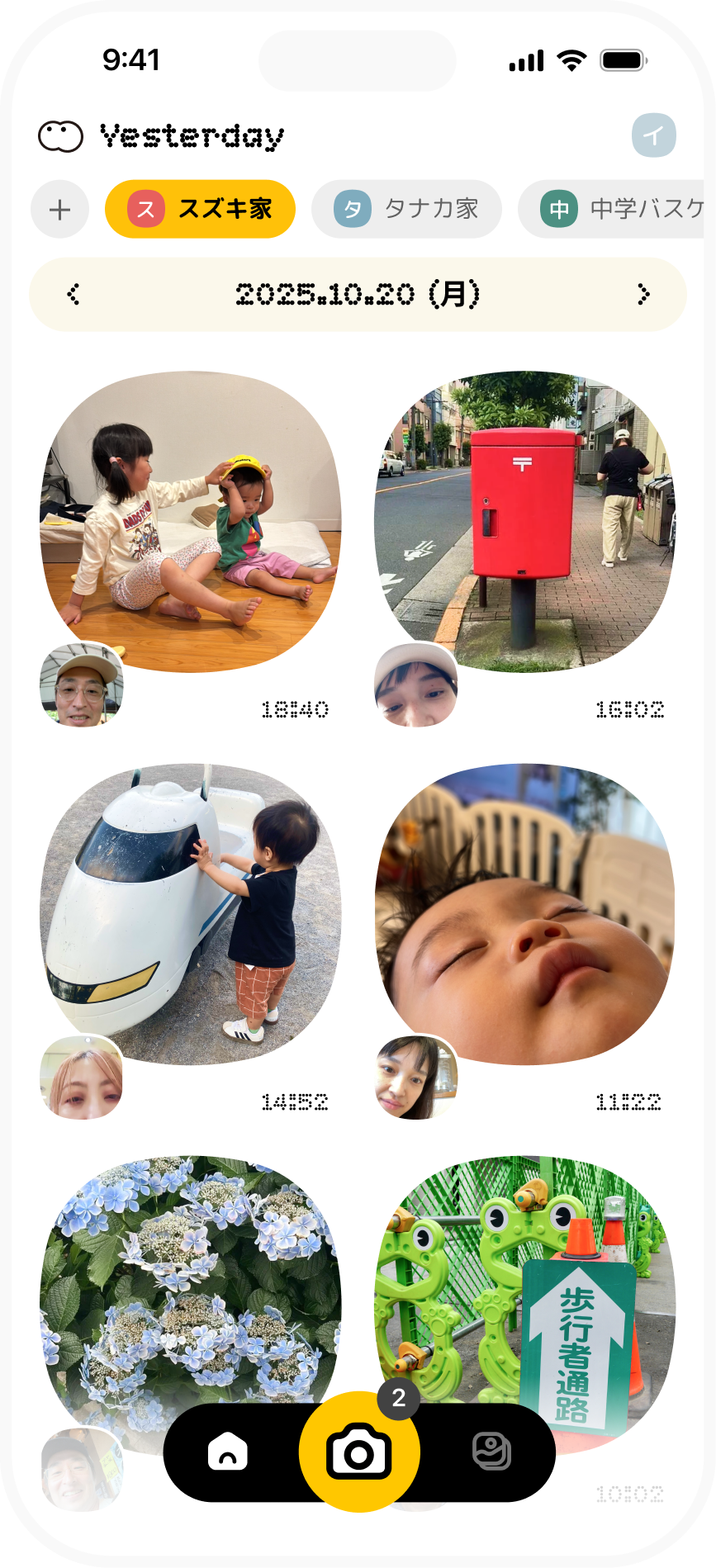Open the 14:52 toy train photo
The width and height of the screenshot is (716, 1568).
pos(191,912)
